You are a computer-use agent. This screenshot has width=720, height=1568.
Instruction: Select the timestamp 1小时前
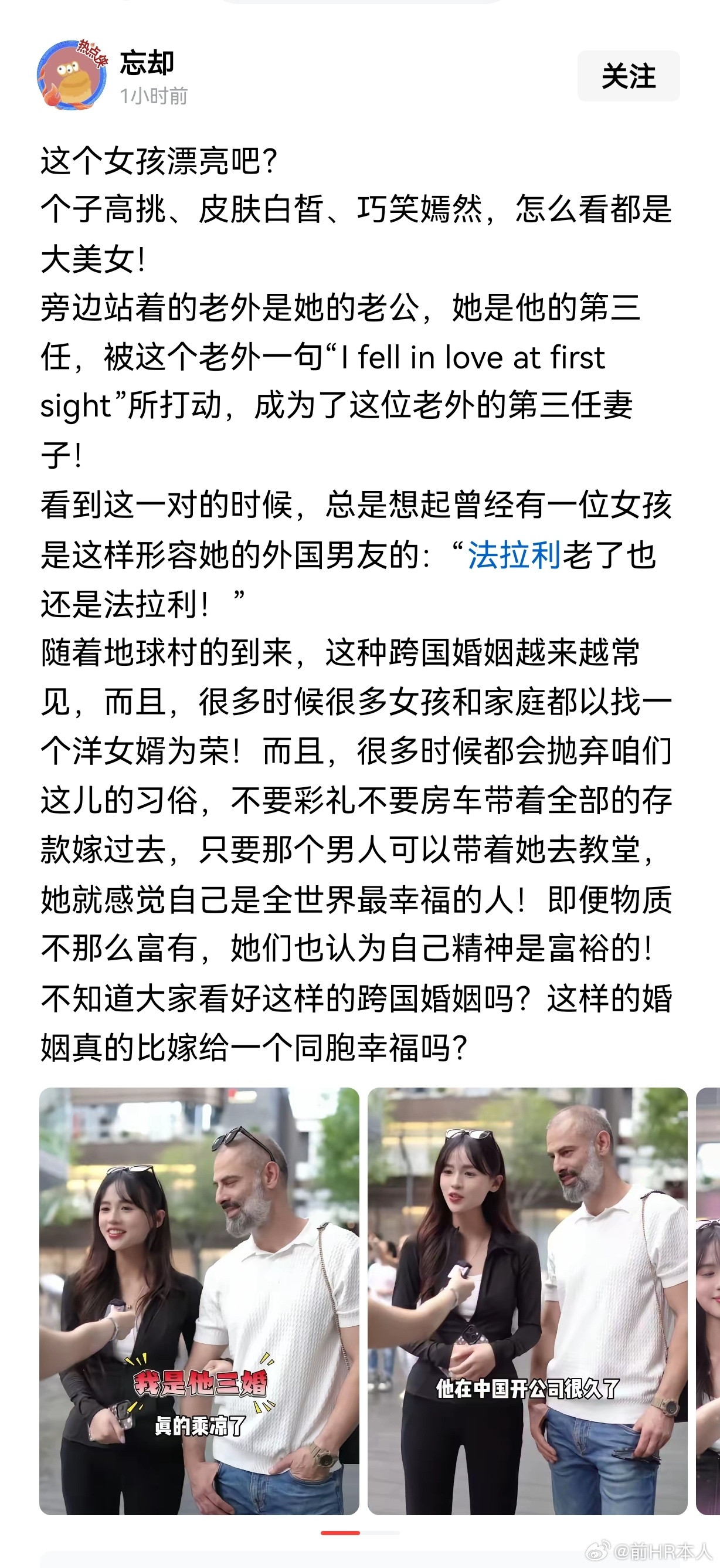coord(154,95)
